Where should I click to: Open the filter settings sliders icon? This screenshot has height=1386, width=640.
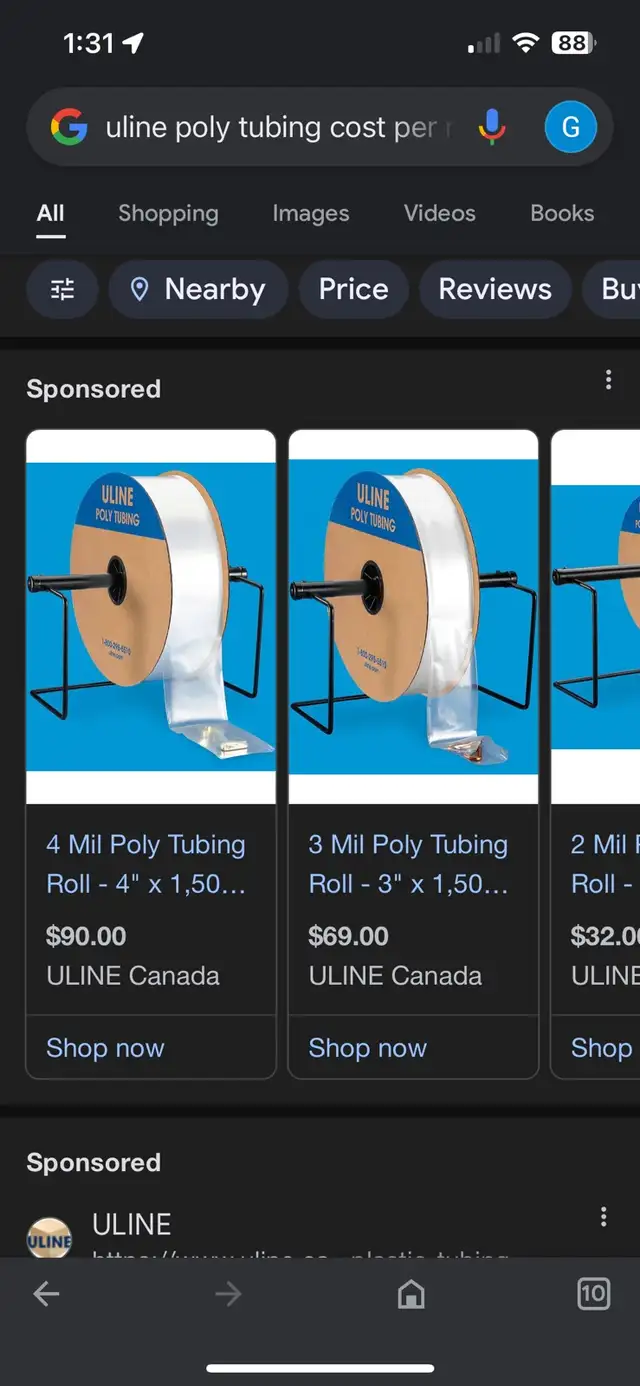click(x=62, y=290)
